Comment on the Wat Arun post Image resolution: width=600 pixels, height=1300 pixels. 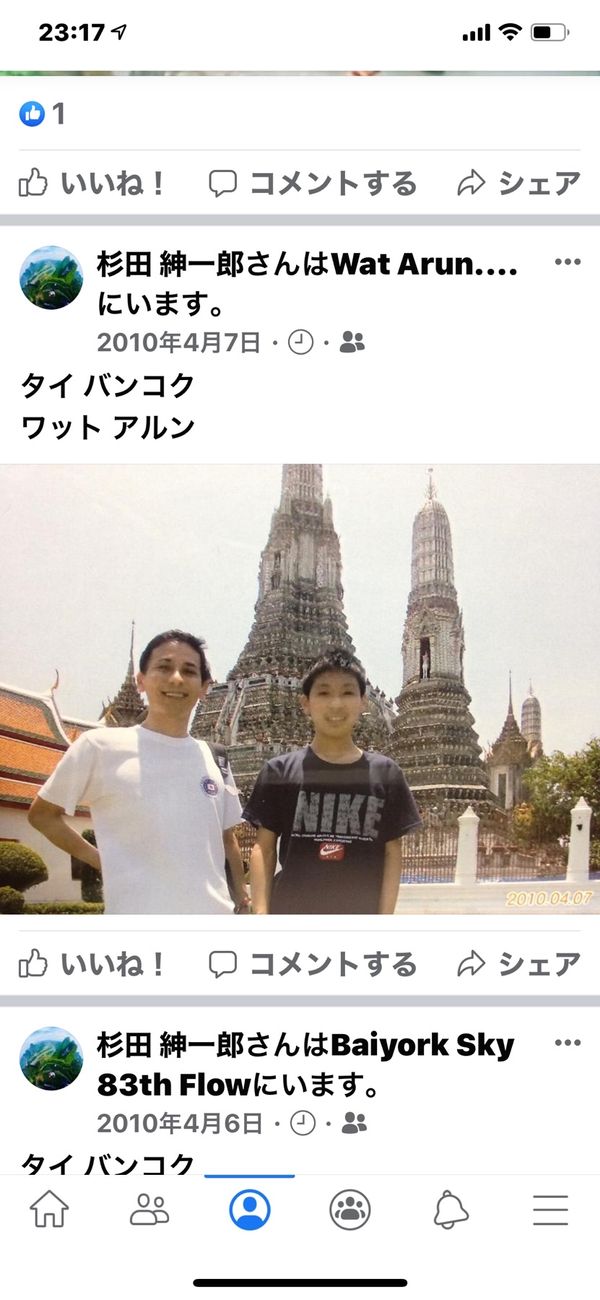312,963
